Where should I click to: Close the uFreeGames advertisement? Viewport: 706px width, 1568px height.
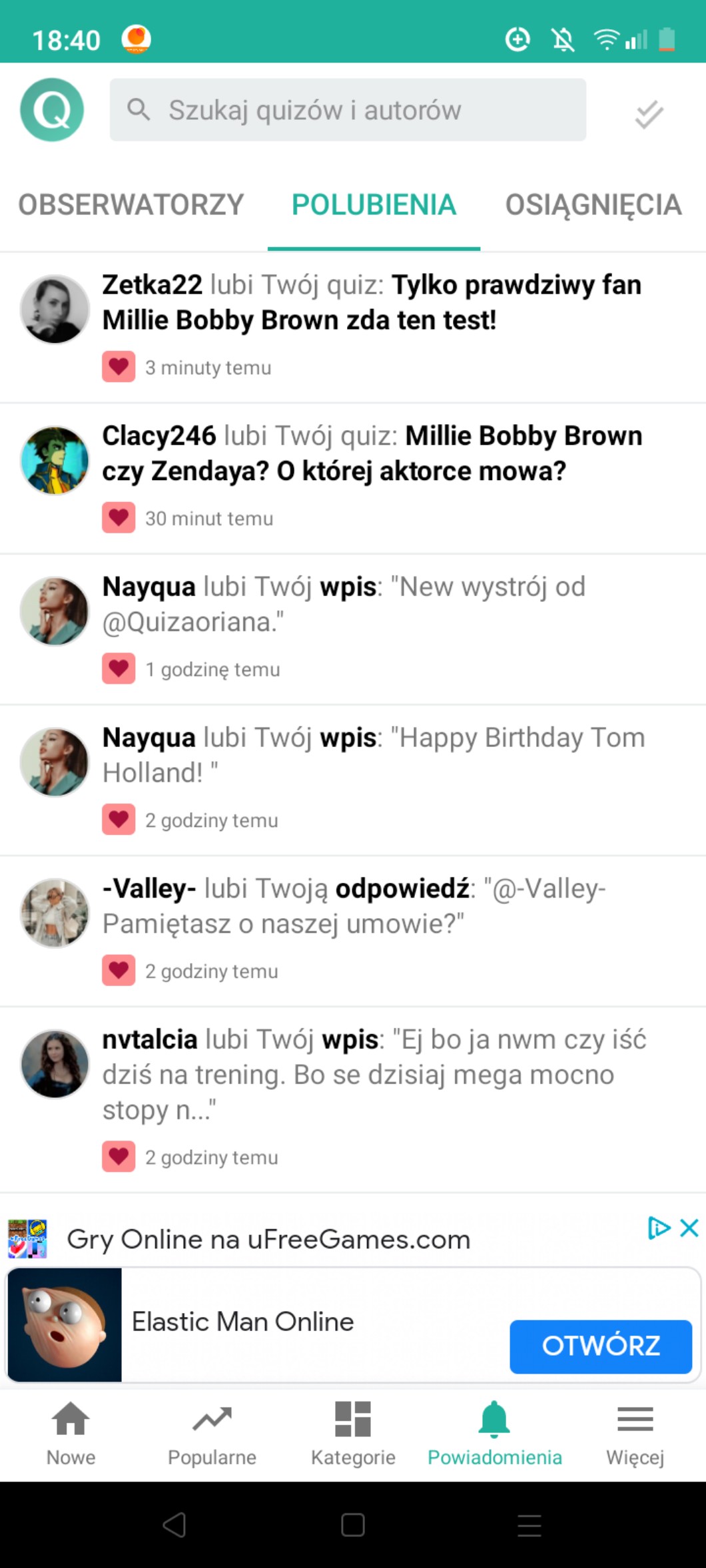tap(689, 1228)
